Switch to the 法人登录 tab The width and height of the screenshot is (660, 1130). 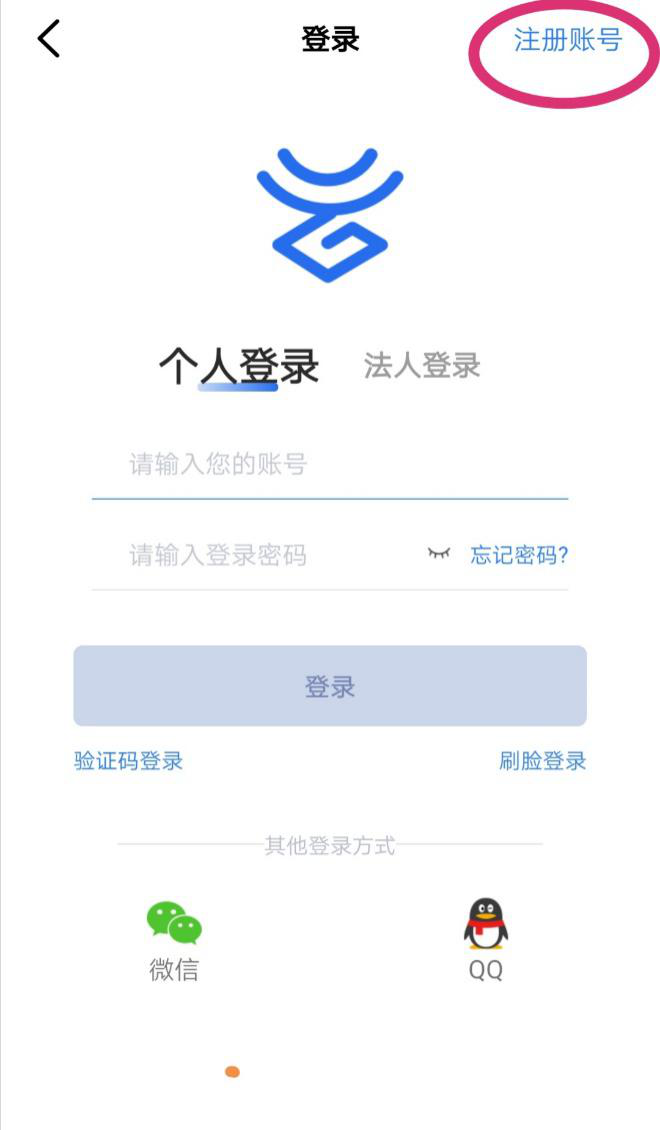tap(422, 366)
